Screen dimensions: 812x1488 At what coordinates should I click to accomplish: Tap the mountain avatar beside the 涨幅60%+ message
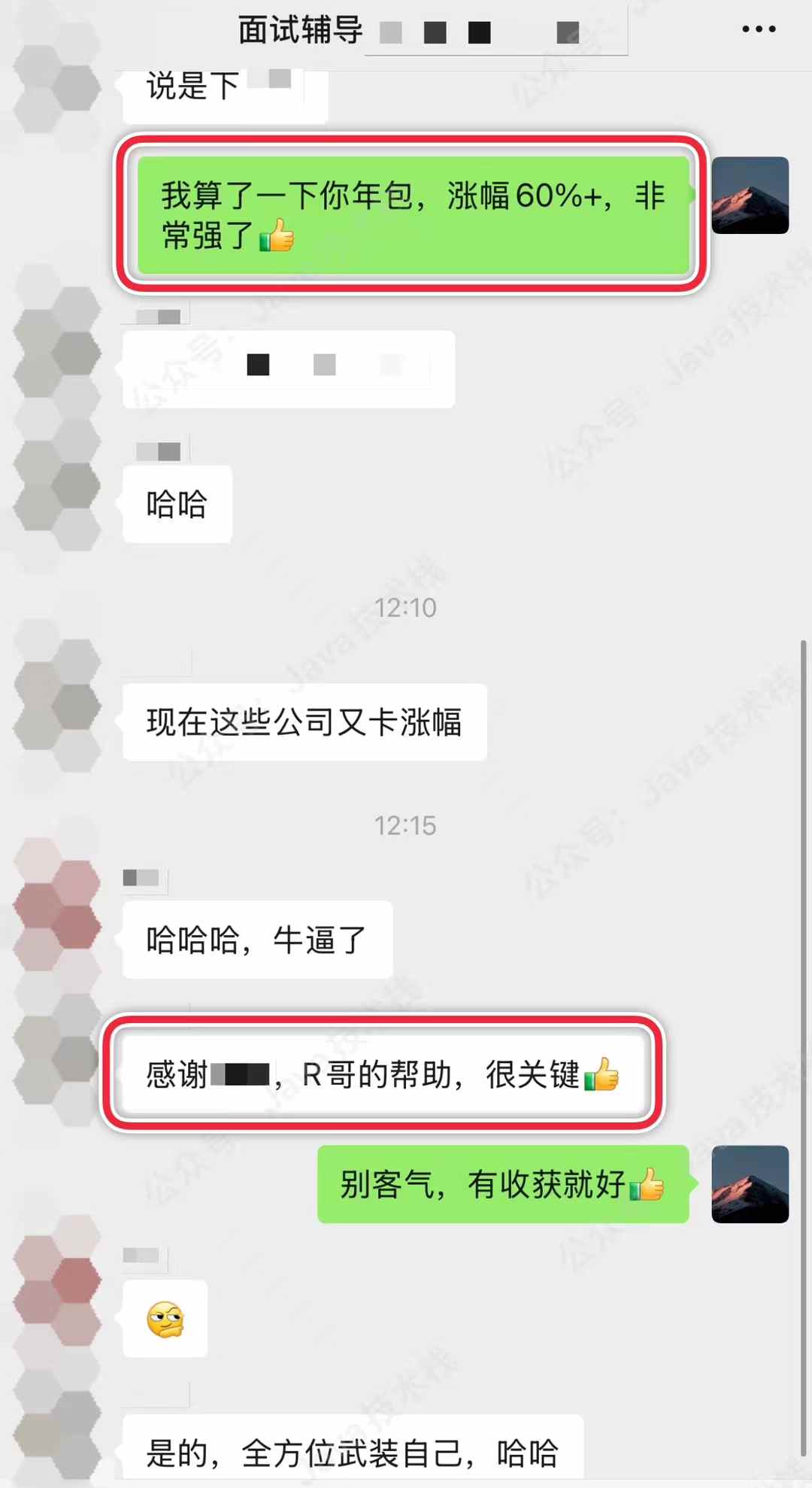click(x=750, y=196)
